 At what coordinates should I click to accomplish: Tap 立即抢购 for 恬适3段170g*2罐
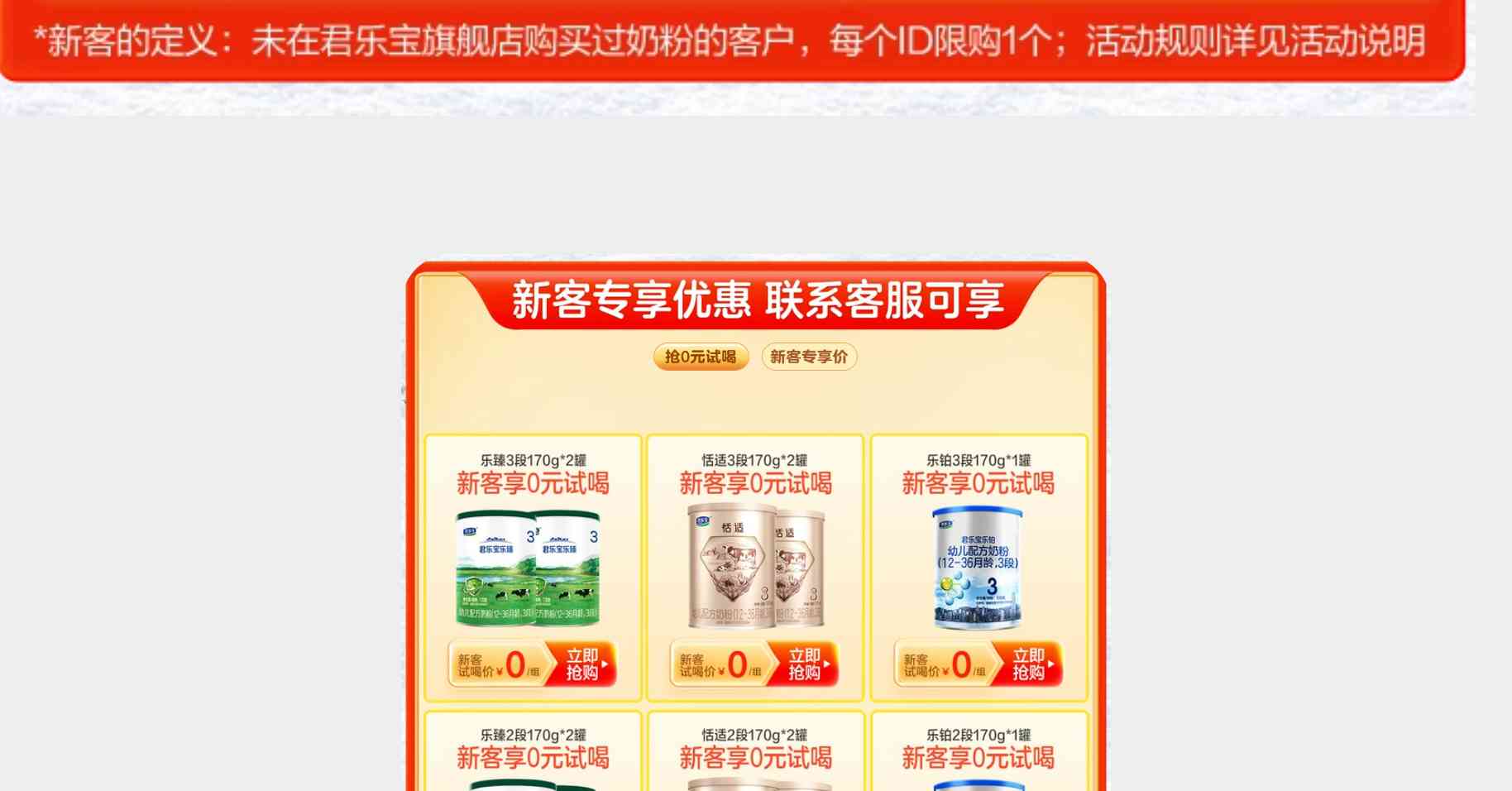coord(805,664)
